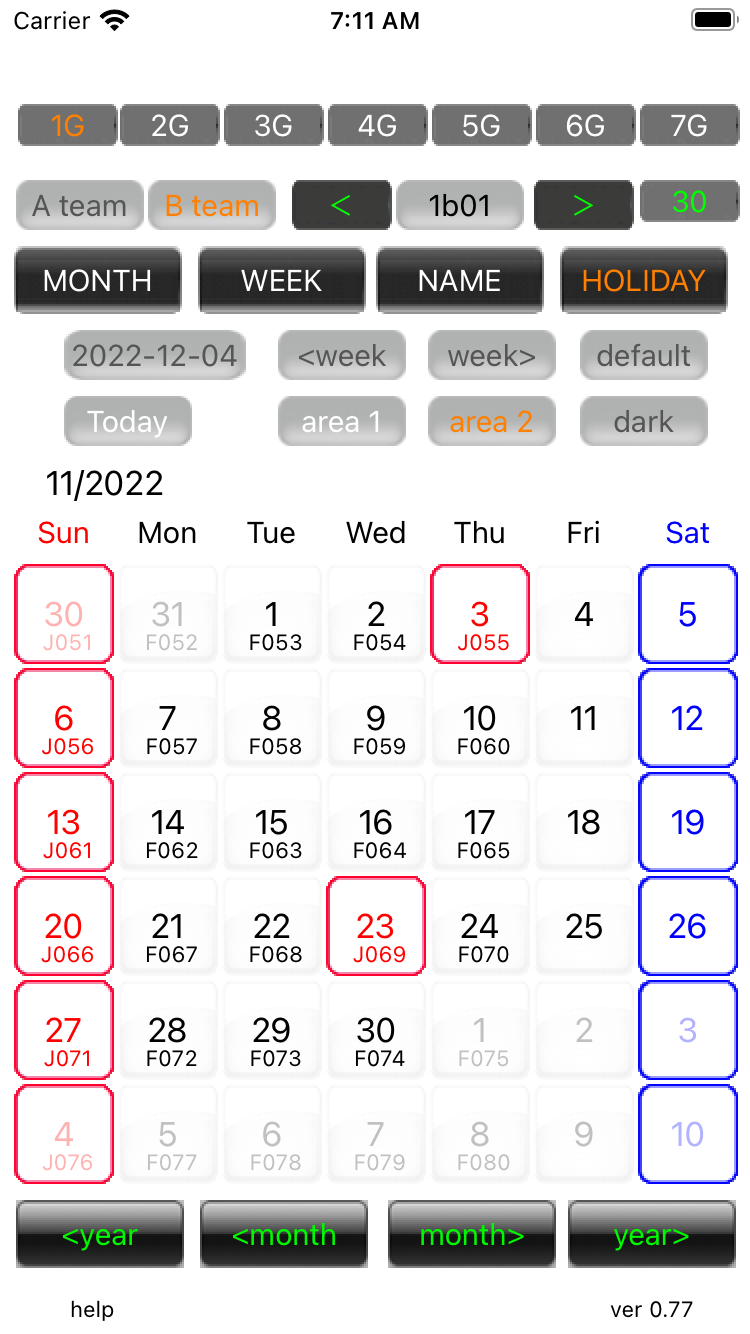Tap the Today button
Image resolution: width=750 pixels, height=1334 pixels.
[x=127, y=422]
